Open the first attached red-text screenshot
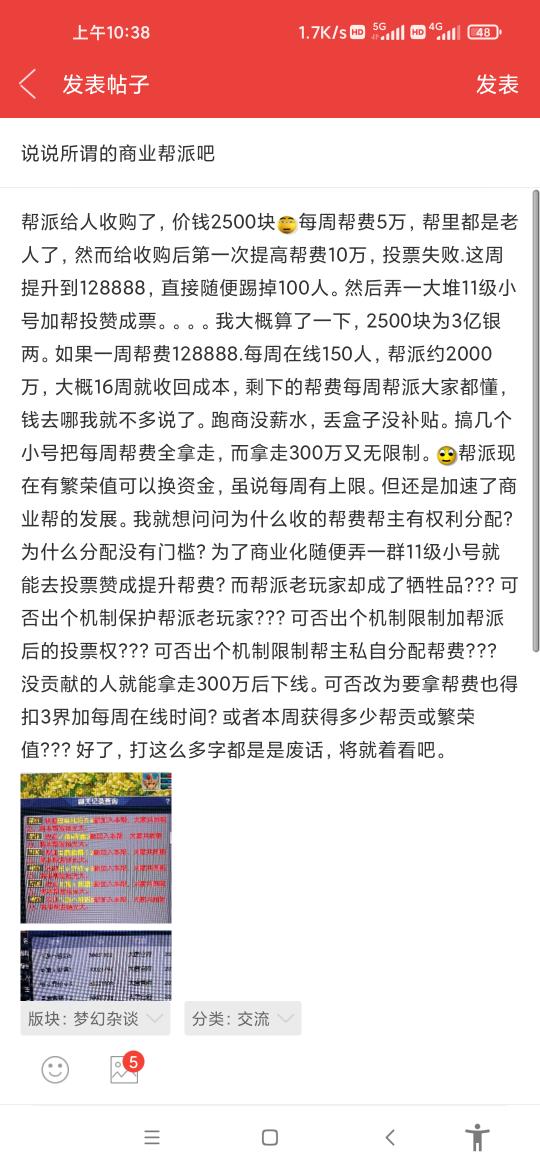This screenshot has width=540, height=1170. tap(96, 848)
